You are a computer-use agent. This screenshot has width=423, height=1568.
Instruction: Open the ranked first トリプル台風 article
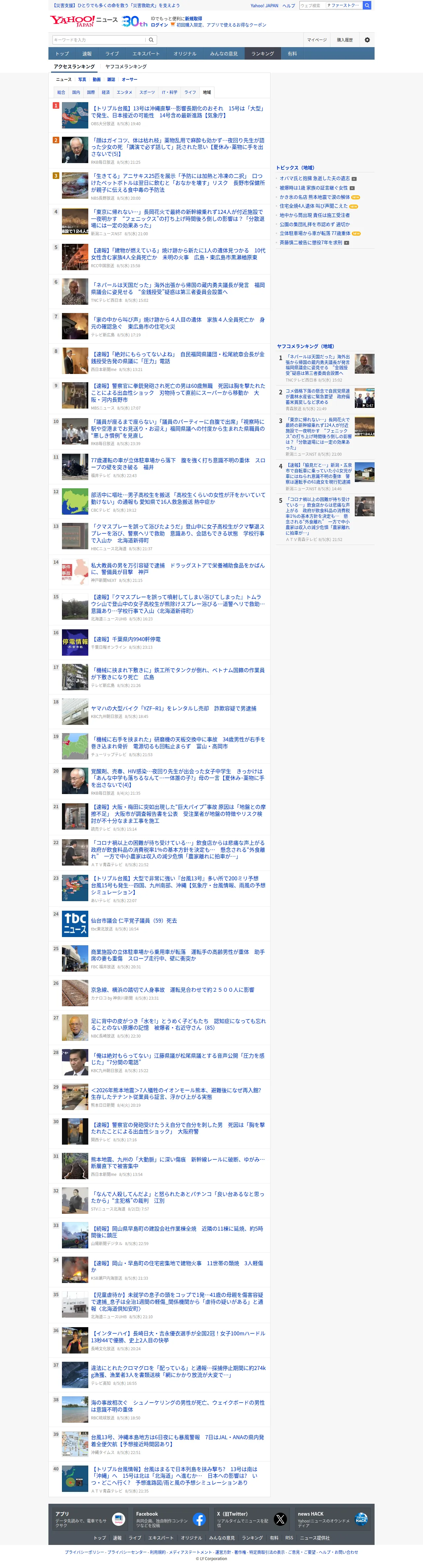click(178, 111)
